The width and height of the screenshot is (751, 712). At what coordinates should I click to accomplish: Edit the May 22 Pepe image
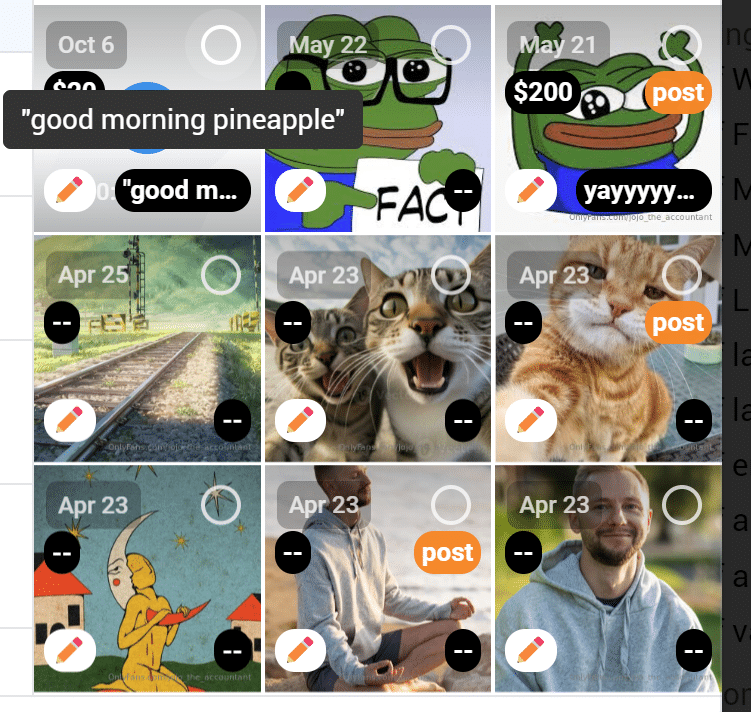pos(300,190)
